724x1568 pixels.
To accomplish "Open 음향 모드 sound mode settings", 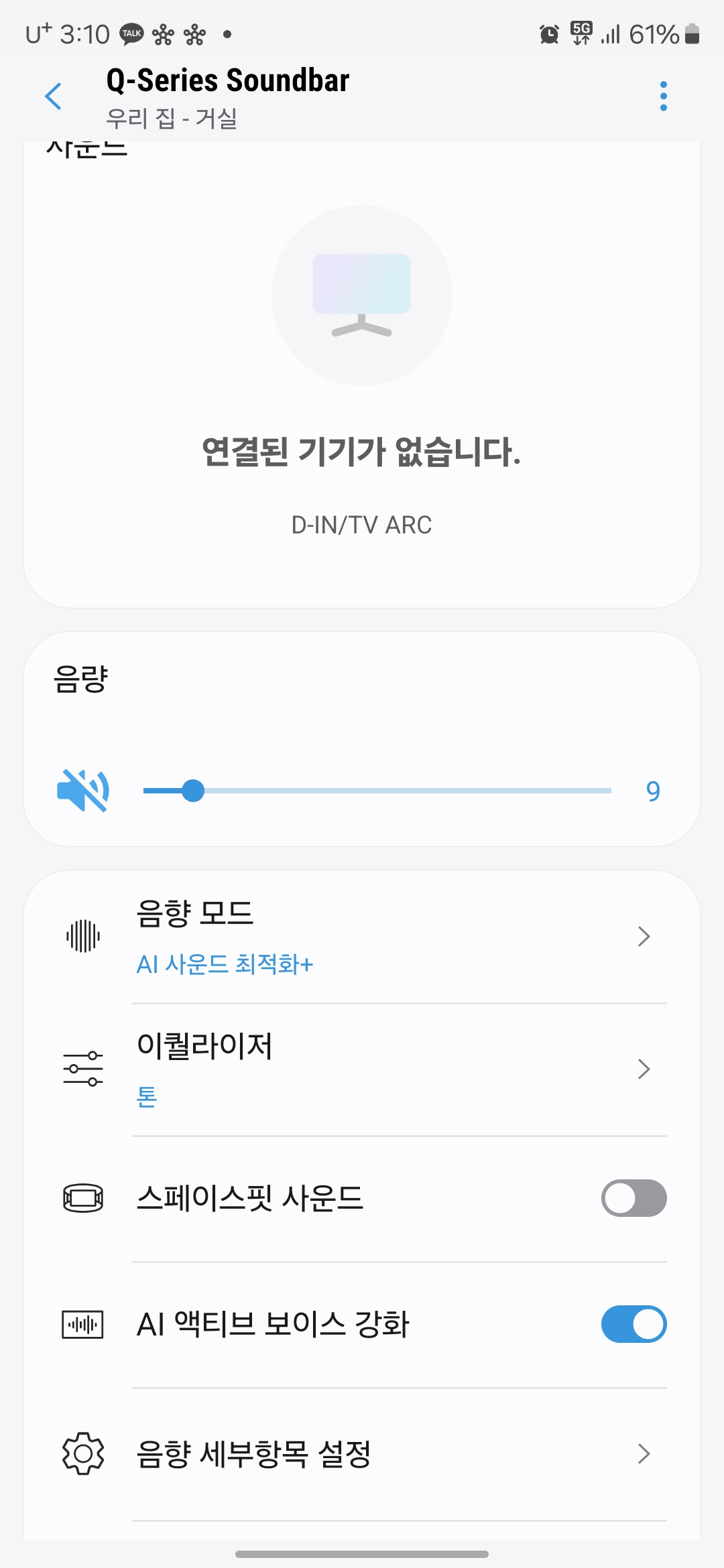I will 362,937.
